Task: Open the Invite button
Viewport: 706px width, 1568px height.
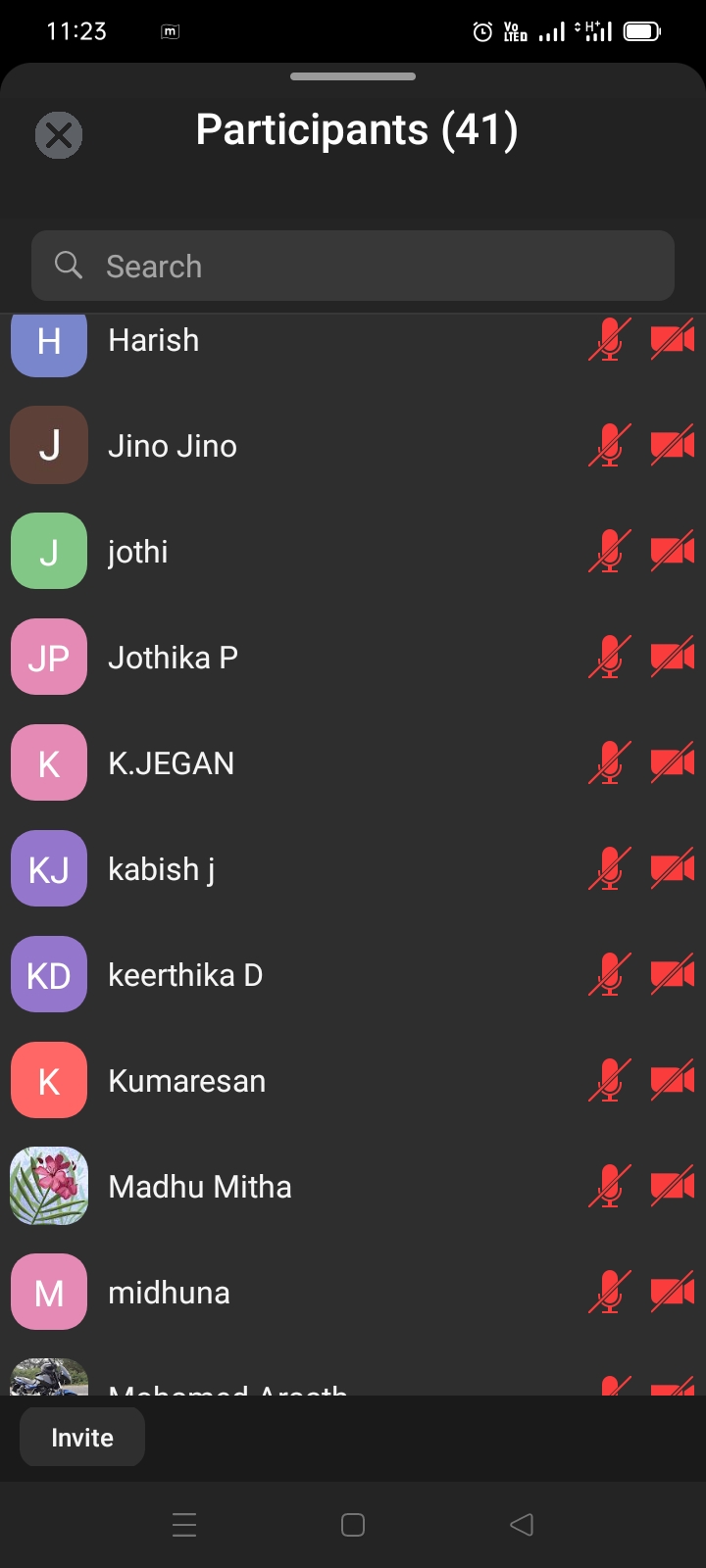Action: [x=82, y=1437]
